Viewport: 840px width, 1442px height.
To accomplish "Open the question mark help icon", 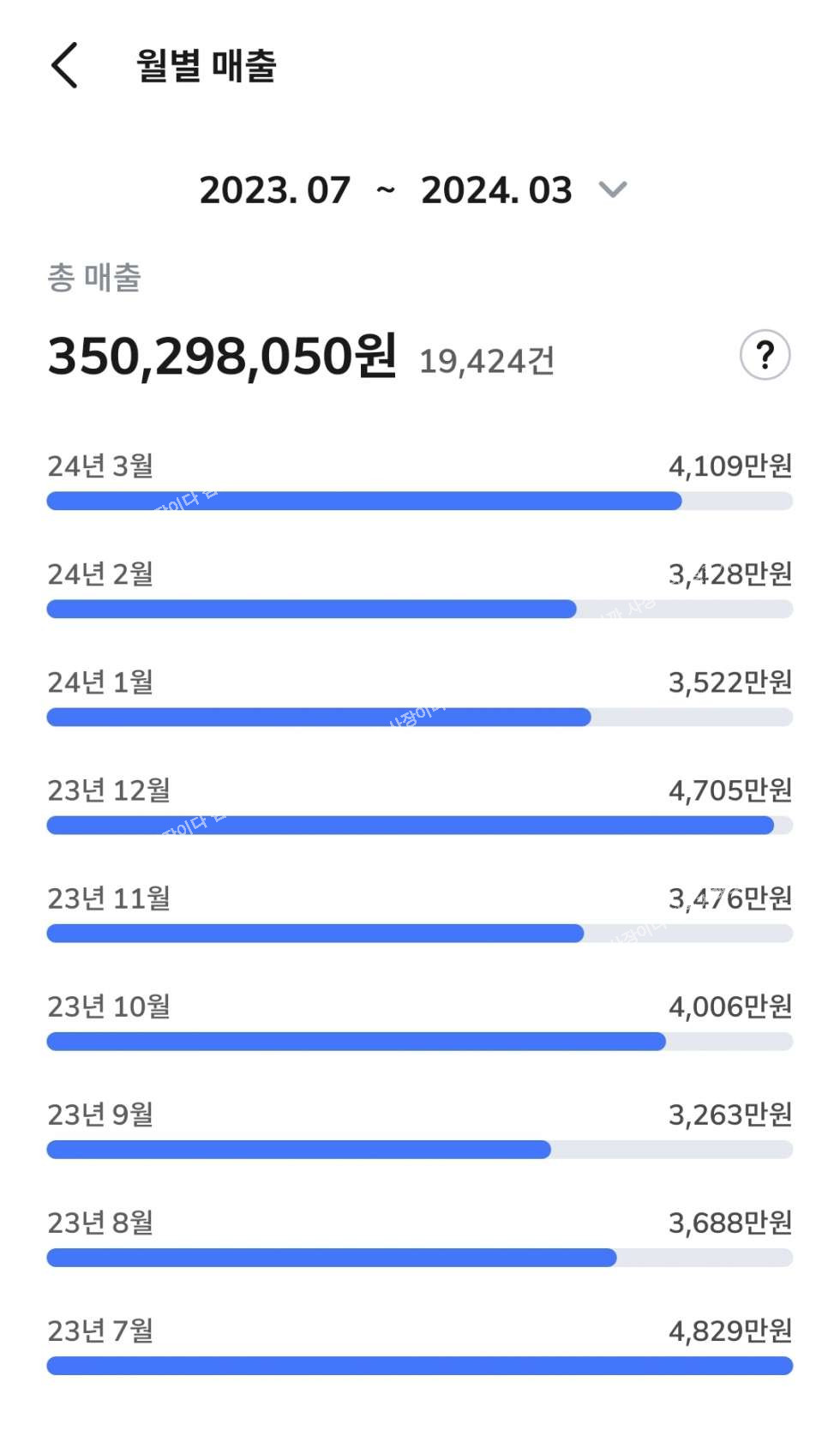I will (765, 354).
